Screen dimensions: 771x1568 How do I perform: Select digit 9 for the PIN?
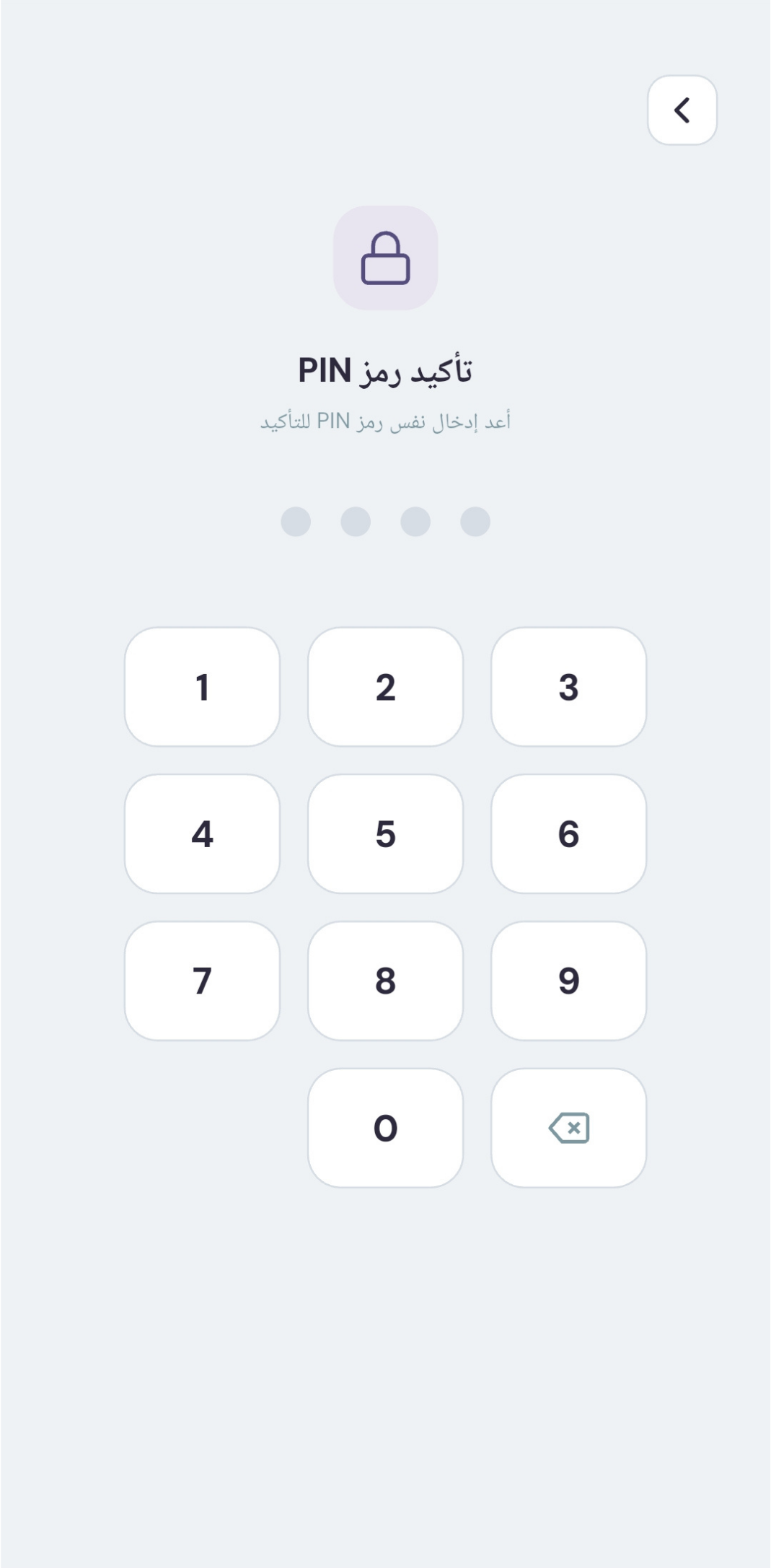pyautogui.click(x=568, y=981)
